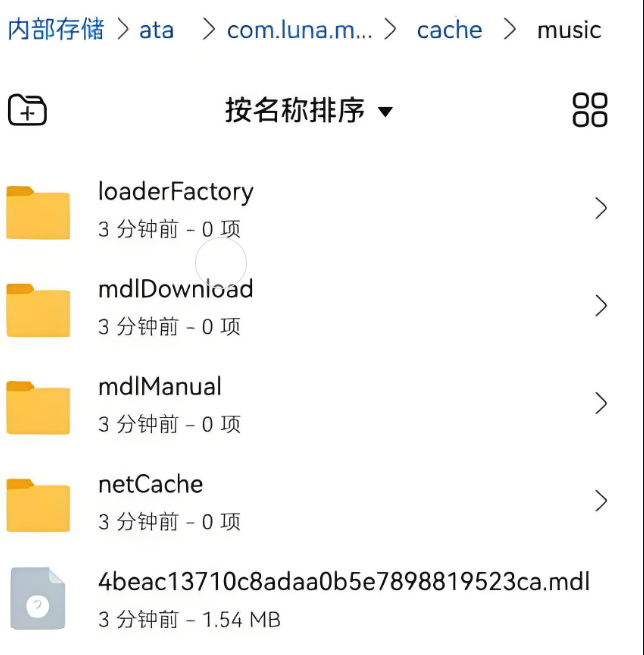Go to 内部存储 in breadcrumb
Image resolution: width=644 pixels, height=655 pixels.
[x=56, y=30]
